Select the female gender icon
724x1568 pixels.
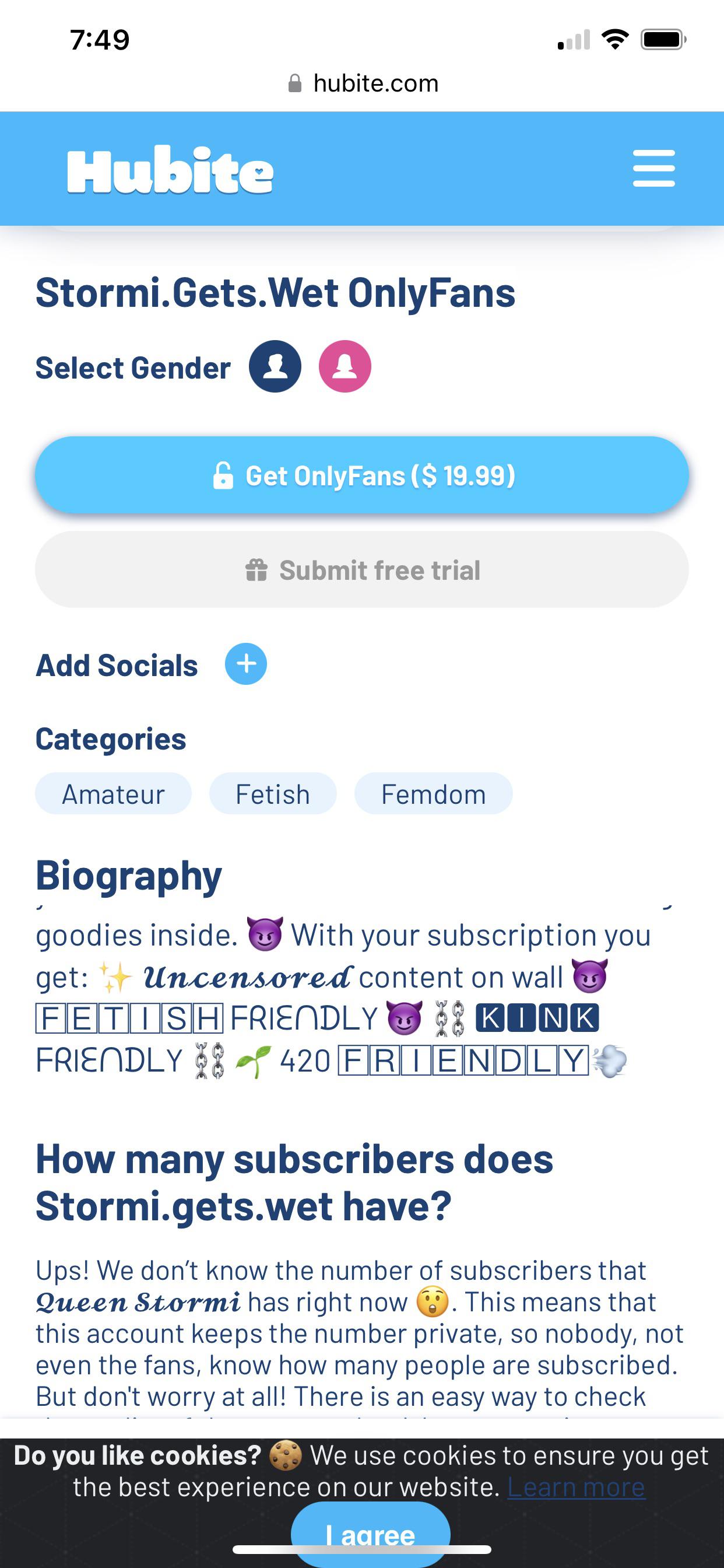pos(345,366)
